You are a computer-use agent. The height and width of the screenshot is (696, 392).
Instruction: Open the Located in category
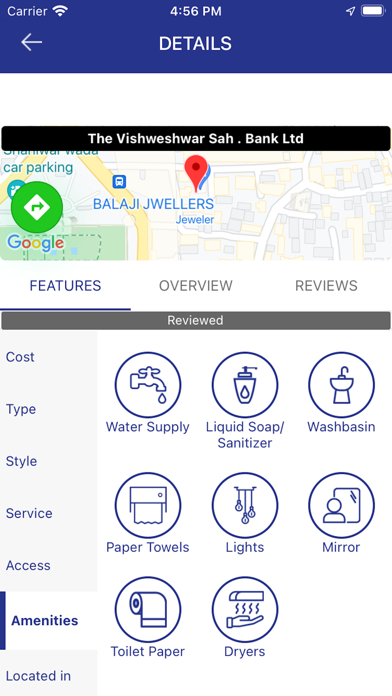tap(48, 676)
